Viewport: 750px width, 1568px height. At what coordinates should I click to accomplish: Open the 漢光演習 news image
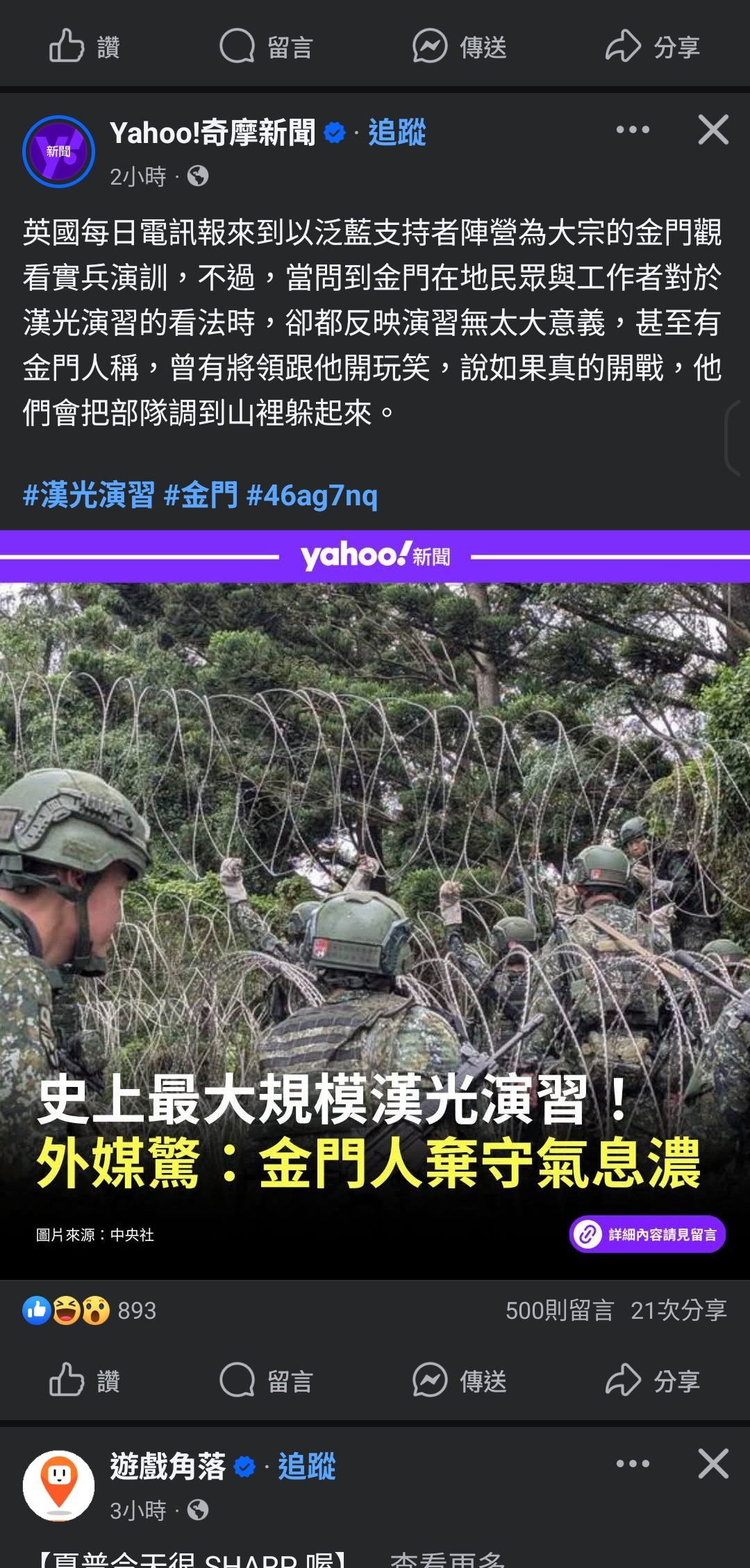(375, 904)
